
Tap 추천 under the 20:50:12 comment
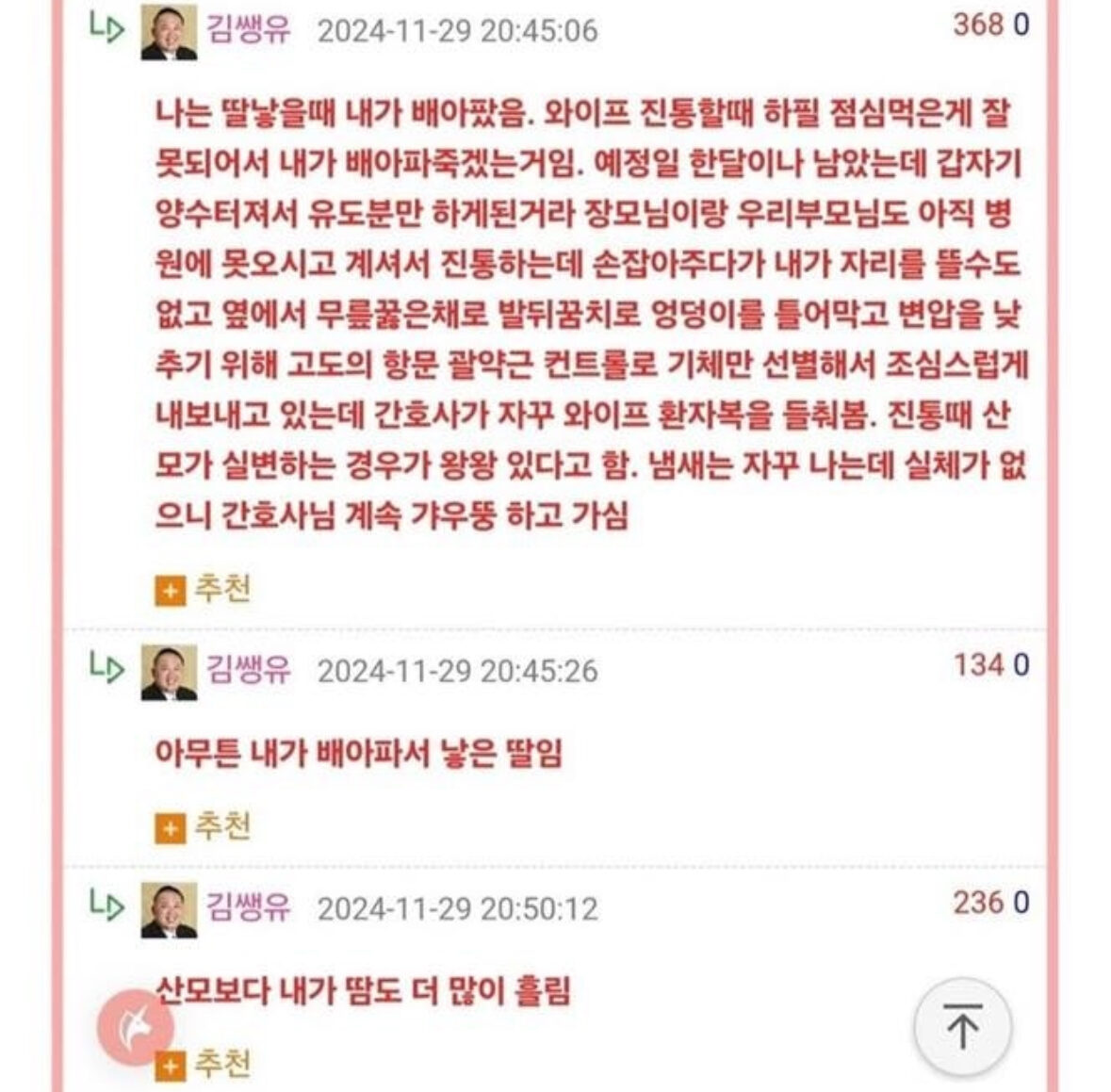pyautogui.click(x=203, y=1065)
